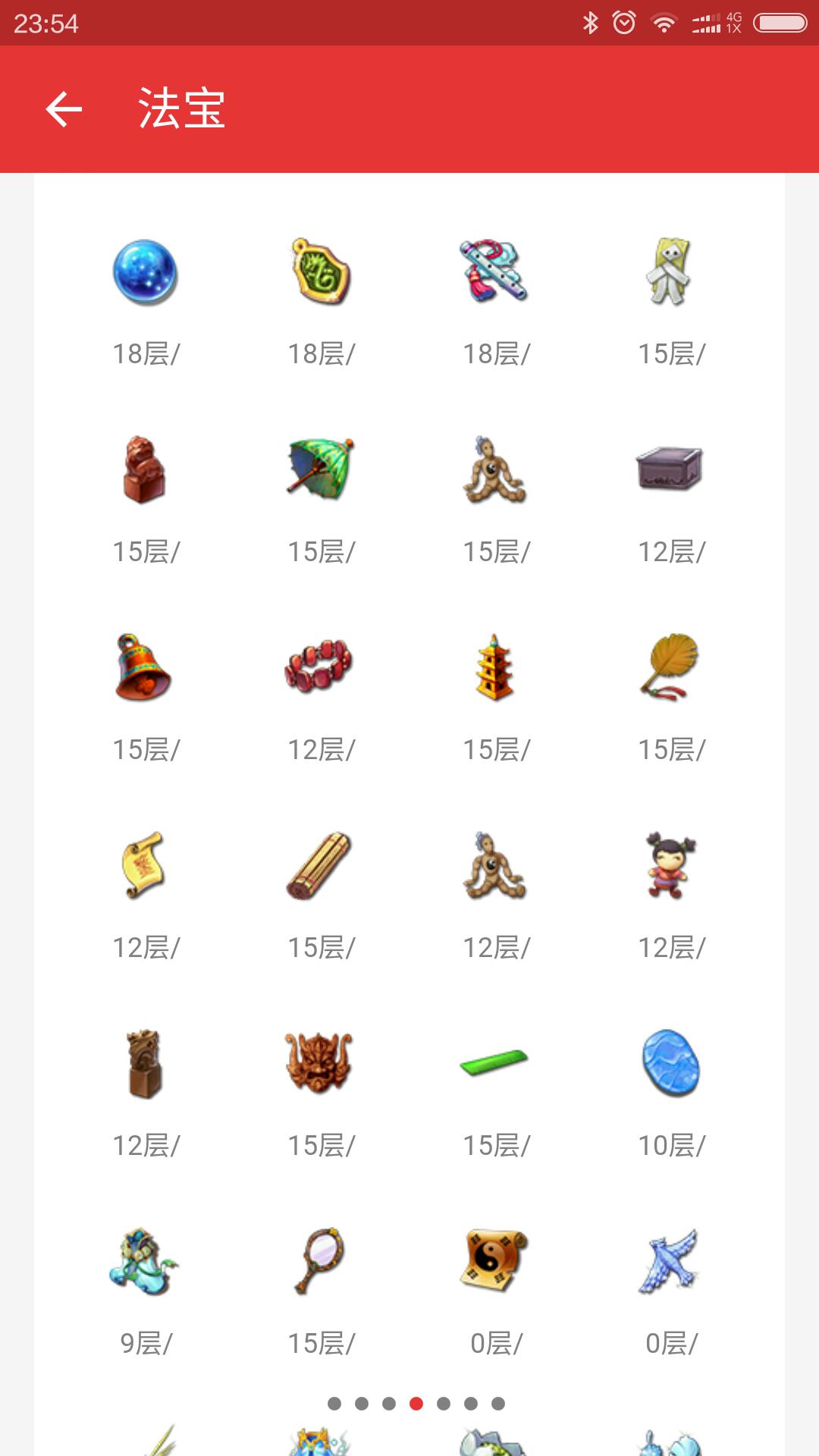Screen dimensions: 819x1456
Task: Select the golden pagoda treasure
Action: point(495,667)
